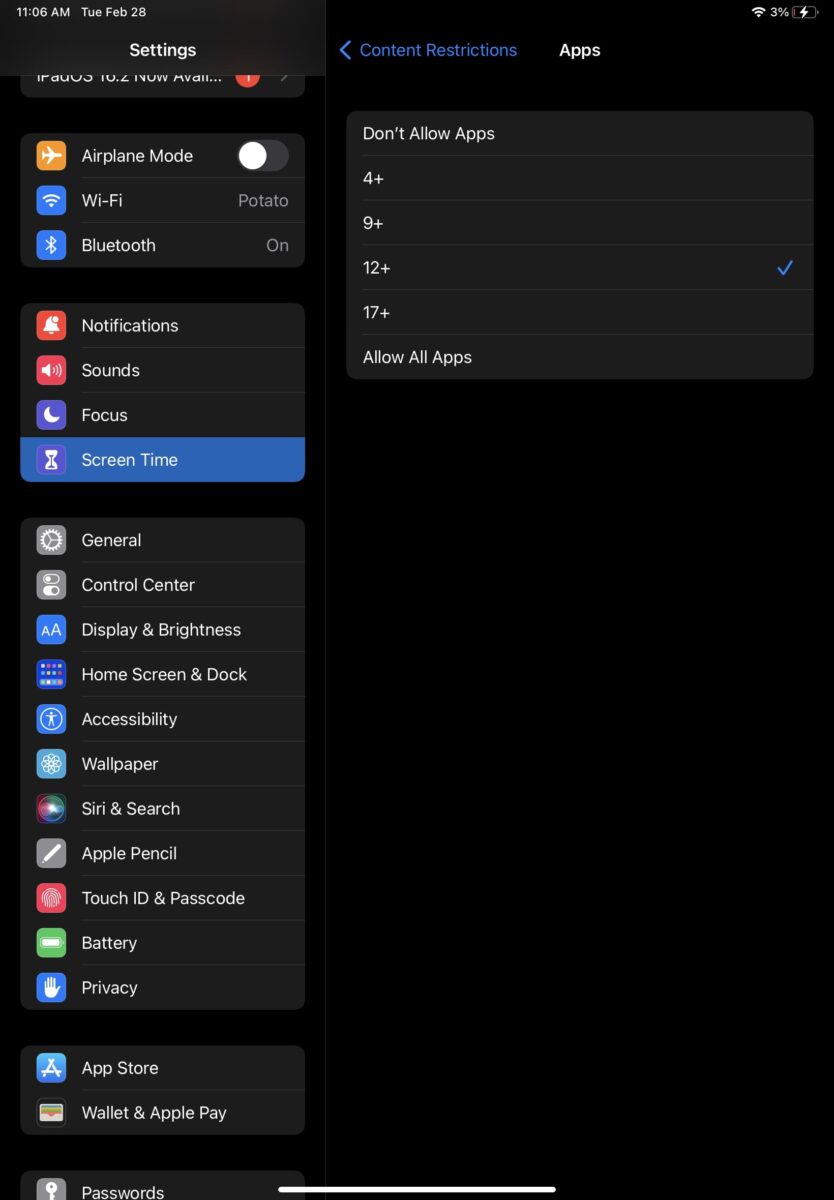The height and width of the screenshot is (1200, 834).
Task: Open Wallet & Apple Pay settings
Action: [x=162, y=1113]
